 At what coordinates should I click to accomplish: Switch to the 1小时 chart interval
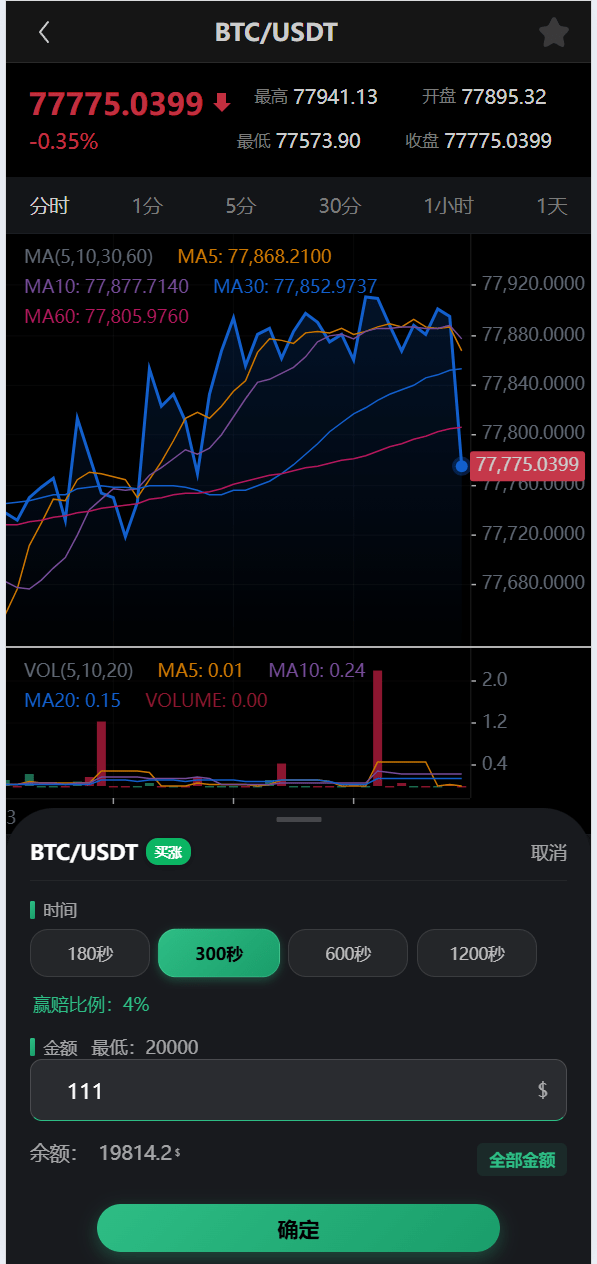click(x=449, y=206)
